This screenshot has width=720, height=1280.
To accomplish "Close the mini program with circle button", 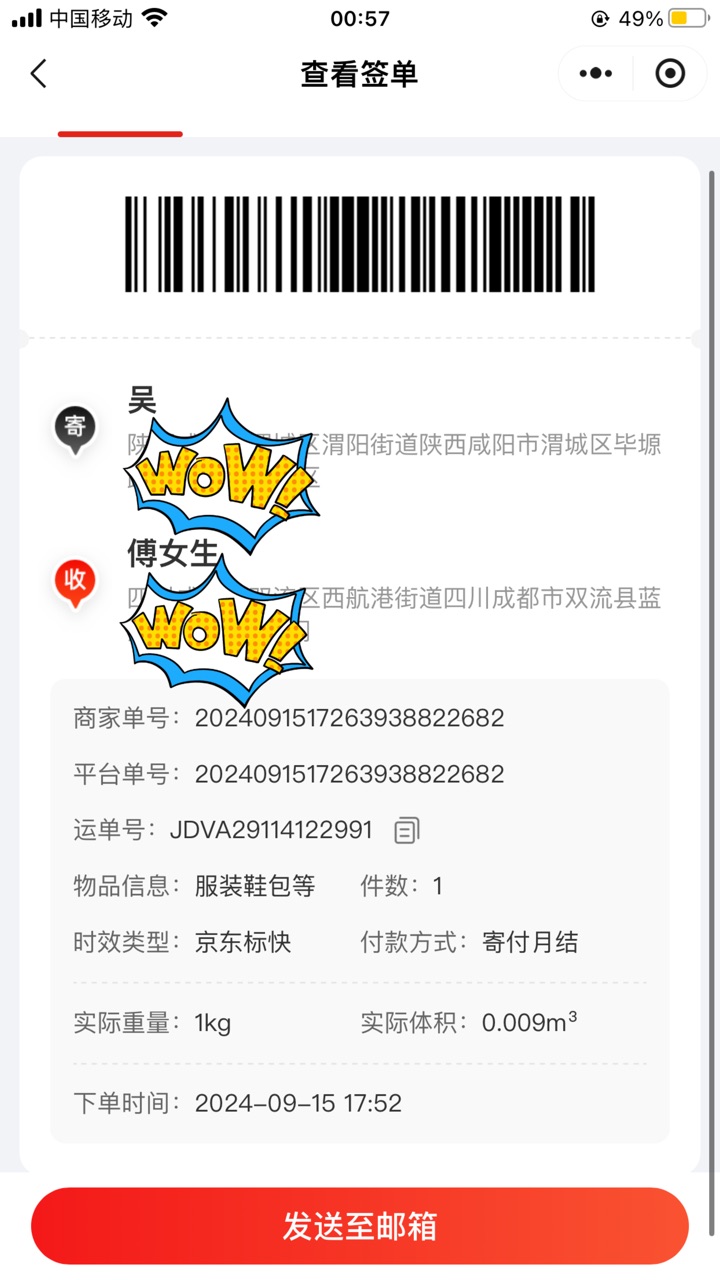I will pos(670,73).
